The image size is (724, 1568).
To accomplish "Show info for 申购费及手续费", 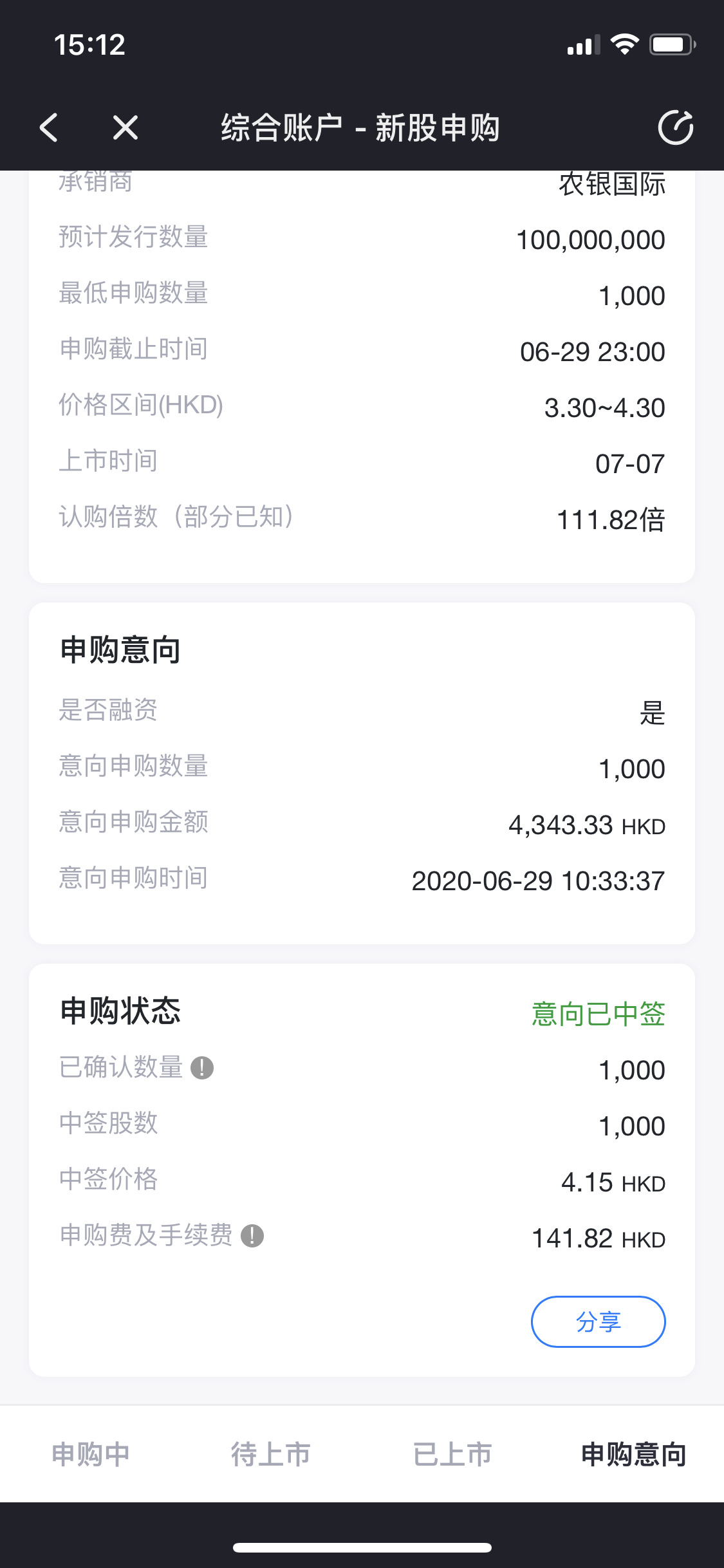I will [252, 1235].
